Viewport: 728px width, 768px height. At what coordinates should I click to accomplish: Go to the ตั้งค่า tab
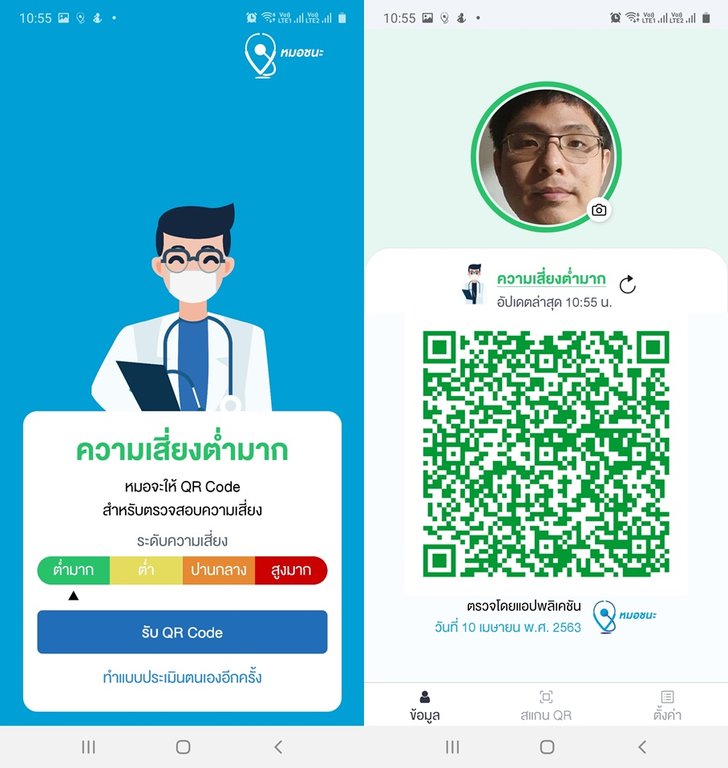tap(667, 705)
